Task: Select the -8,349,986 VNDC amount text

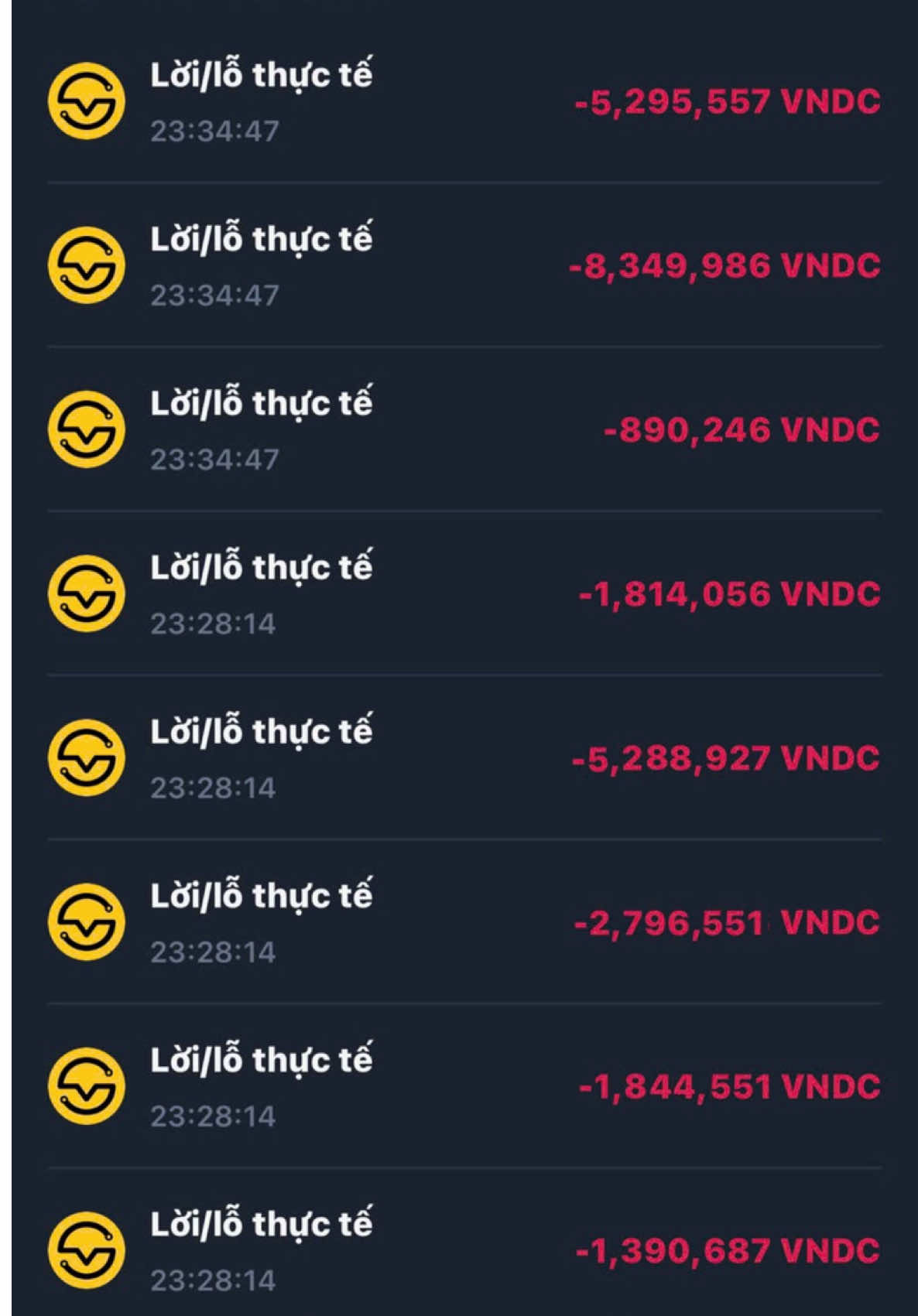Action: [x=726, y=266]
